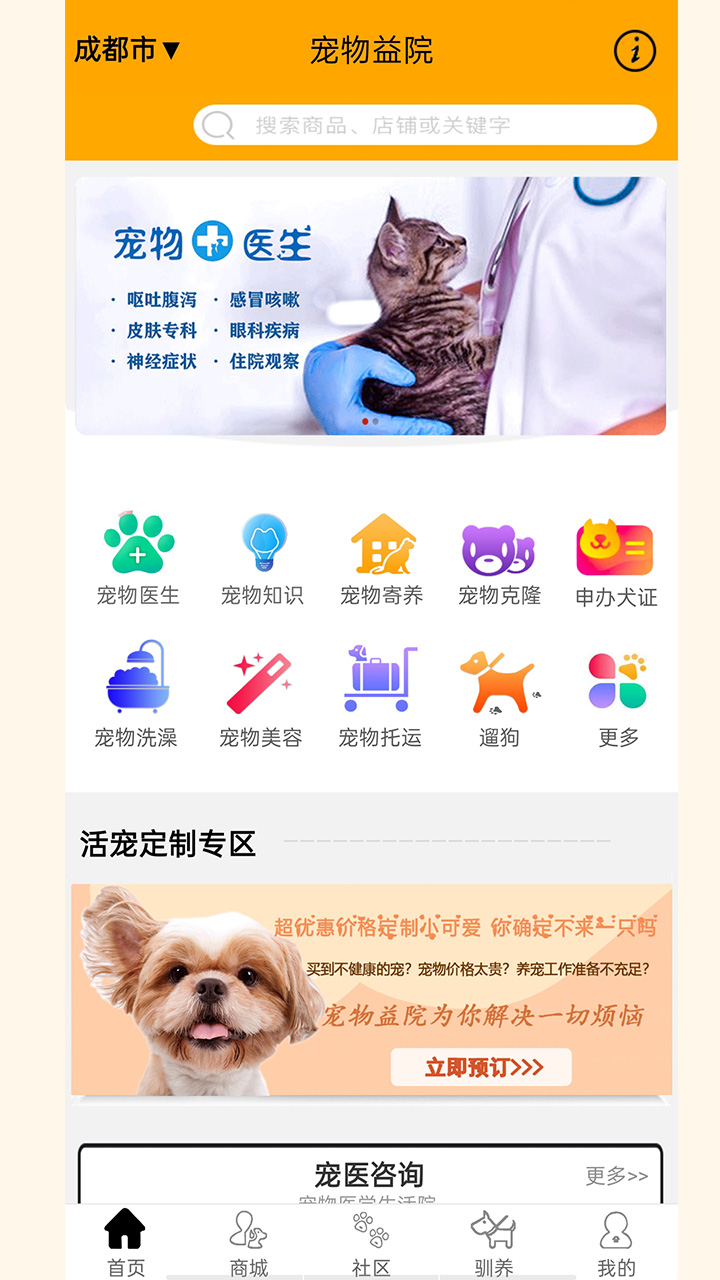Switch to the 商城 tab

pyautogui.click(x=249, y=1243)
